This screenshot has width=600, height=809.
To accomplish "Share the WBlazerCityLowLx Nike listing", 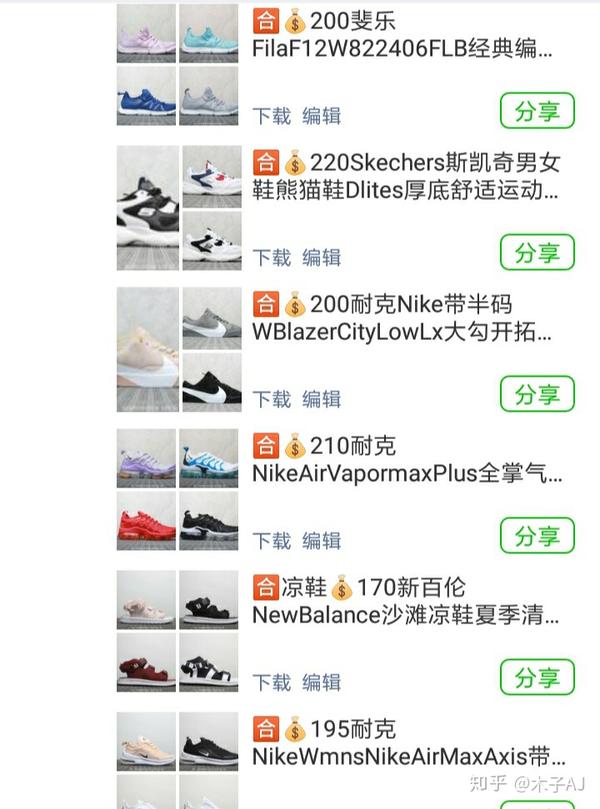I will pyautogui.click(x=537, y=395).
